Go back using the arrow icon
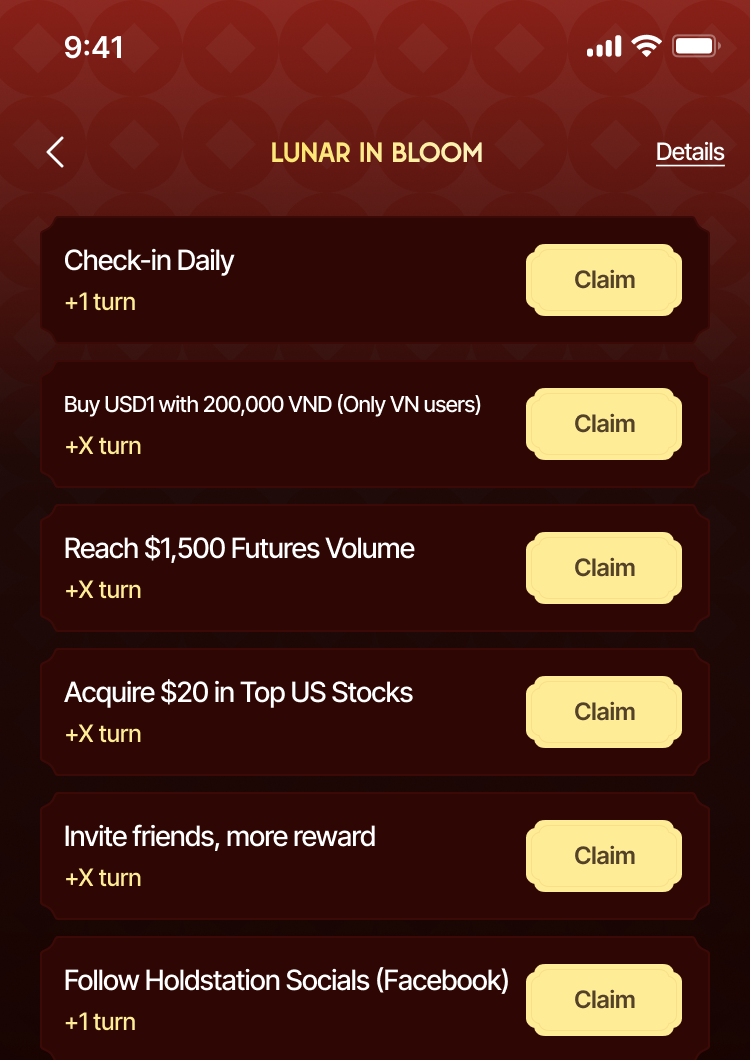The image size is (750, 1060). (55, 152)
